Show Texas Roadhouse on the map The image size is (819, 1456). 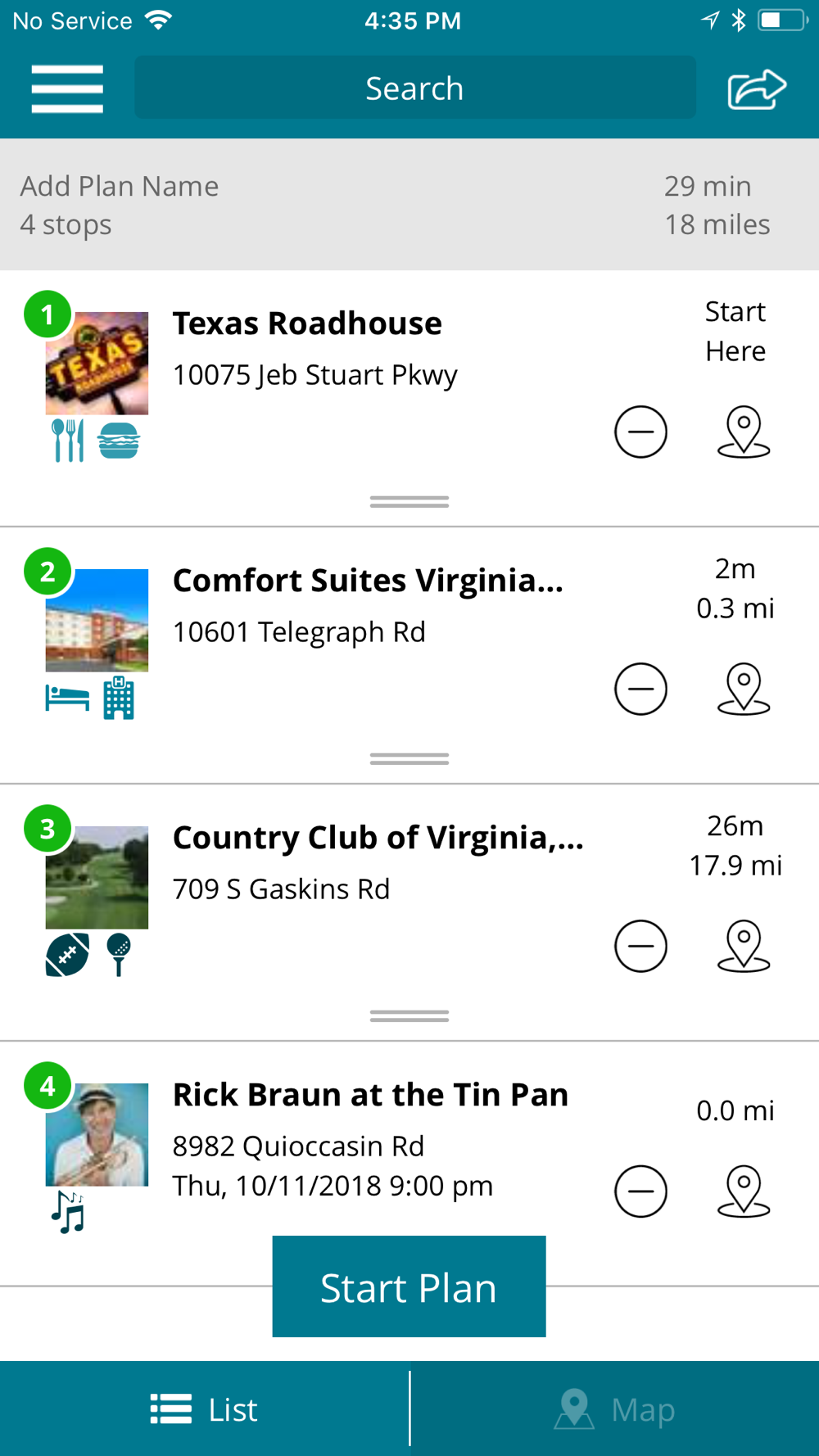(x=743, y=432)
